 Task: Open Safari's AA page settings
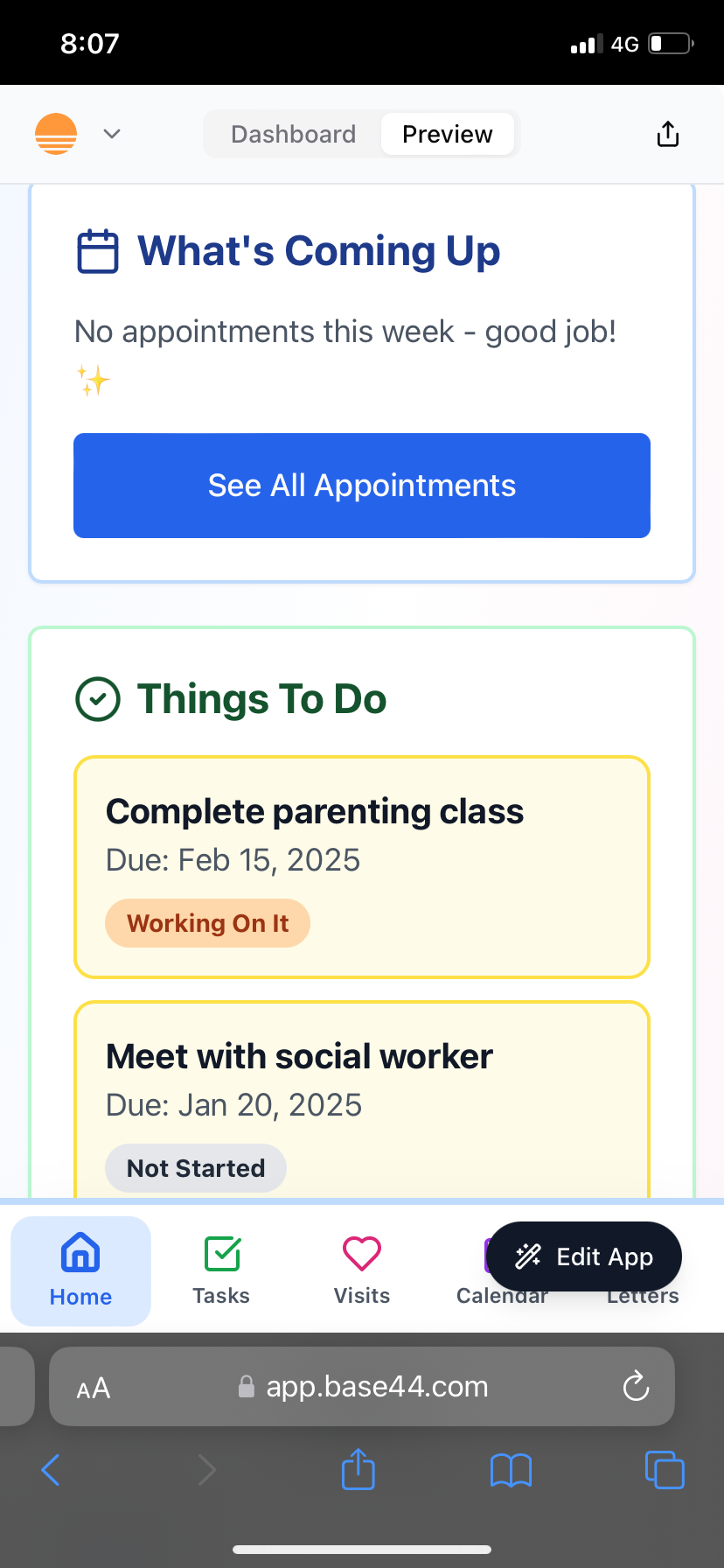point(94,1388)
